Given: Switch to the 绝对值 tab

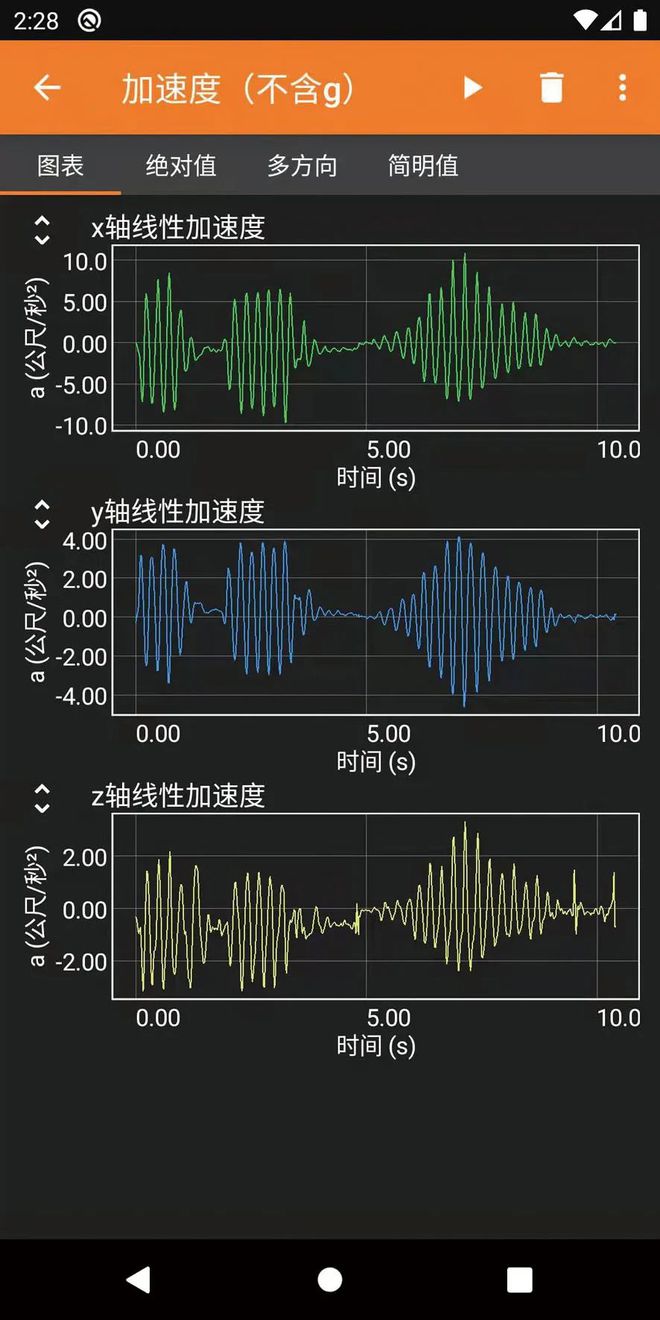Looking at the screenshot, I should (x=181, y=165).
